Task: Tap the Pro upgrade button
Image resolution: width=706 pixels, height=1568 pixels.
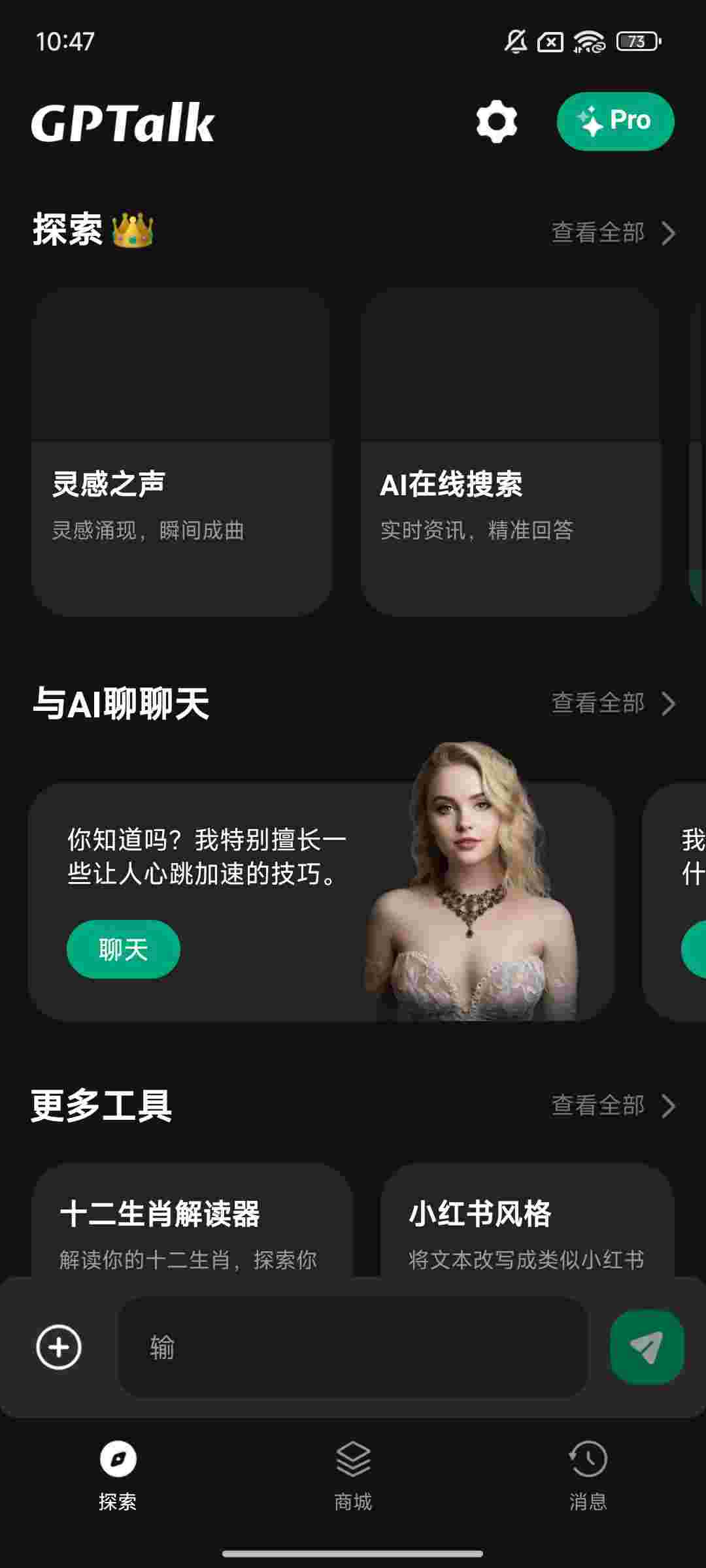Action: 615,122
